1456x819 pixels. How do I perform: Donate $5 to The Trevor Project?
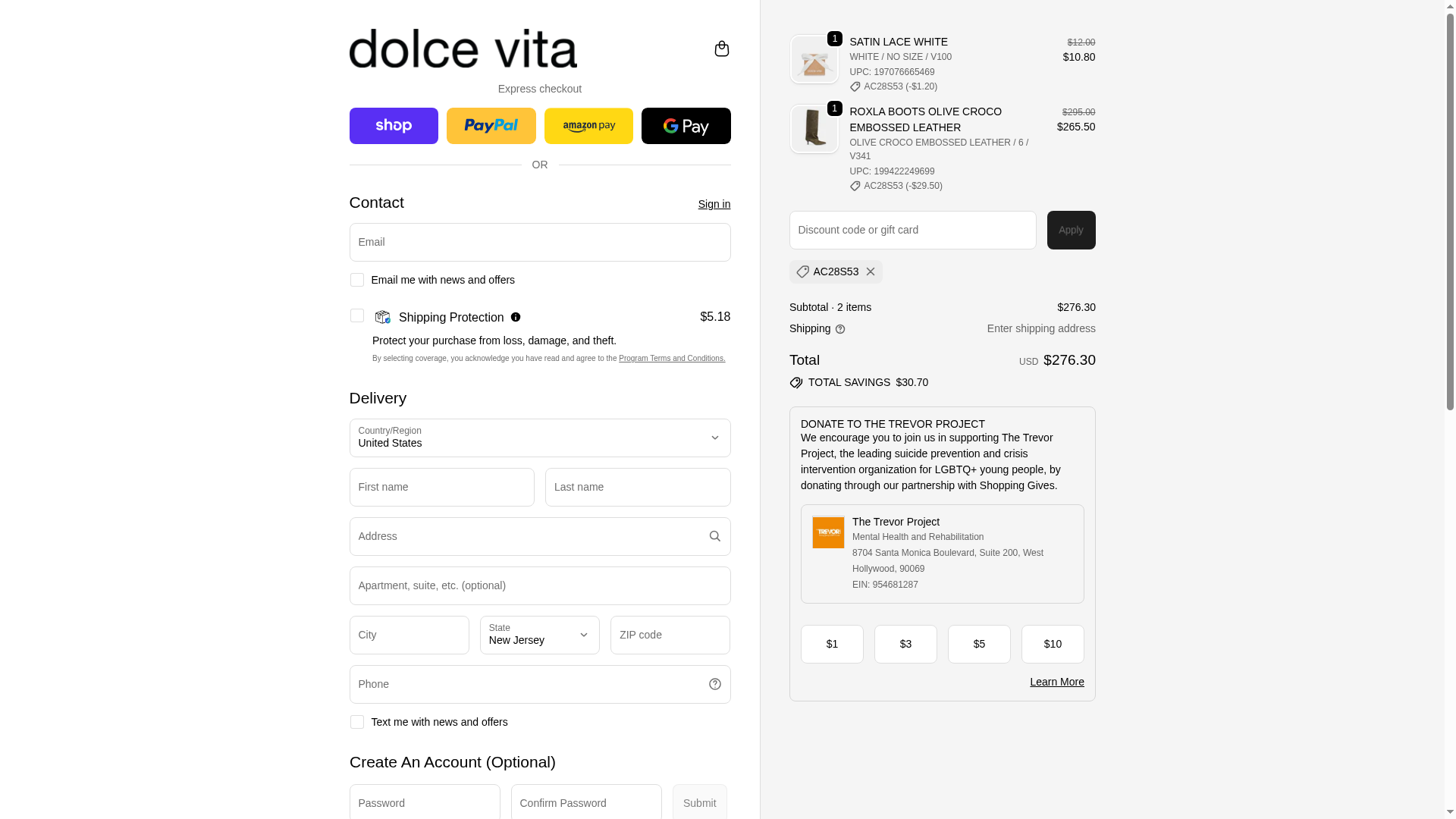point(978,644)
